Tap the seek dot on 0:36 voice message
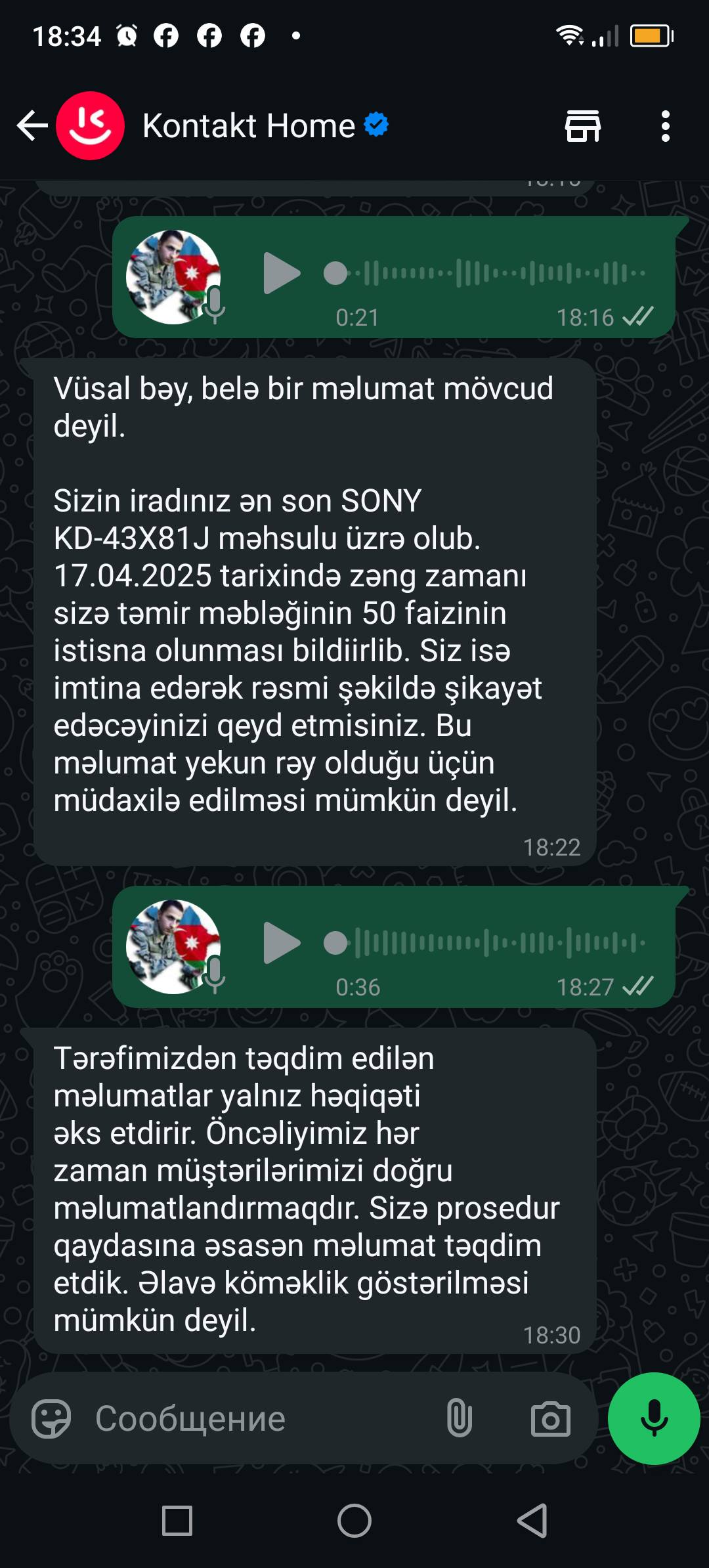The image size is (709, 1568). coord(335,943)
